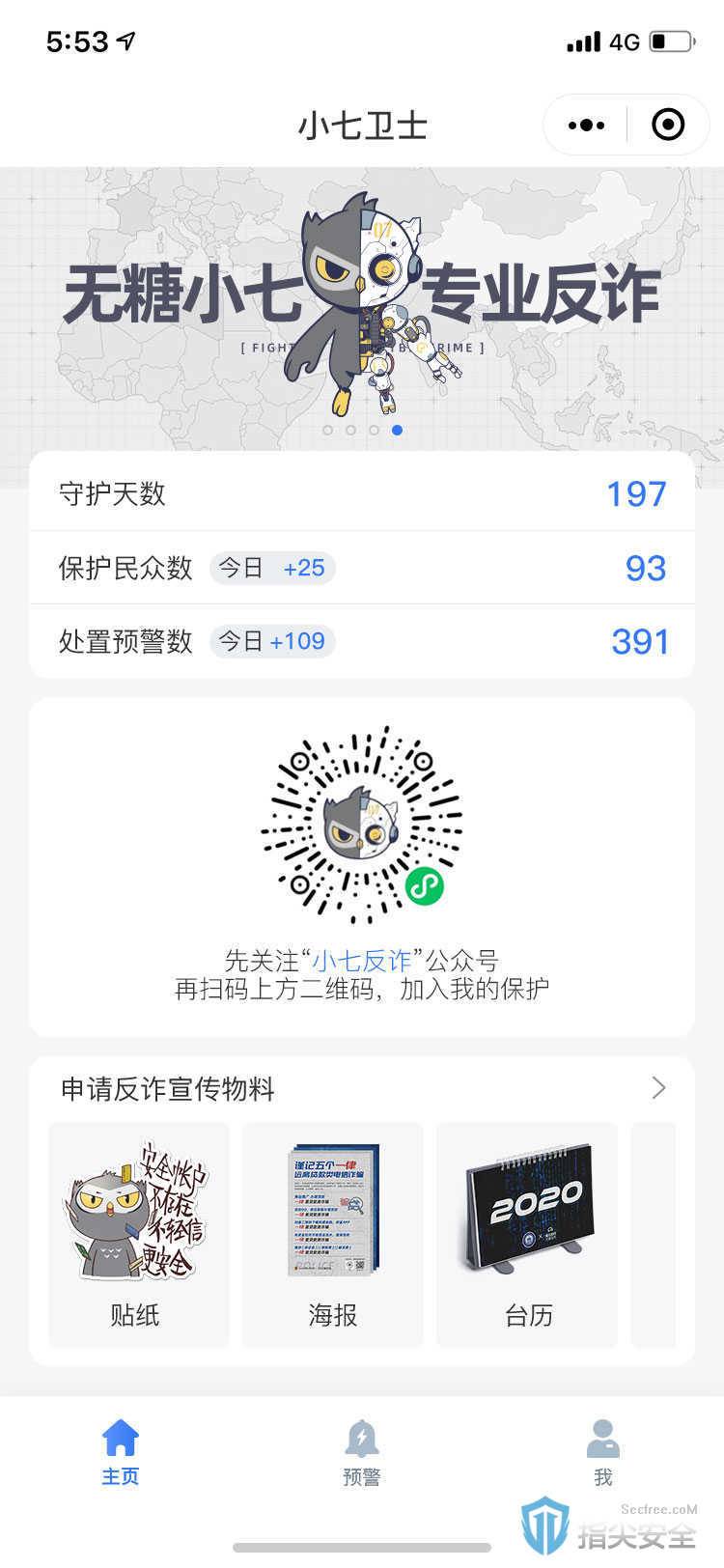724x1568 pixels.
Task: Select the 海报 poster material card
Action: pos(332,1234)
